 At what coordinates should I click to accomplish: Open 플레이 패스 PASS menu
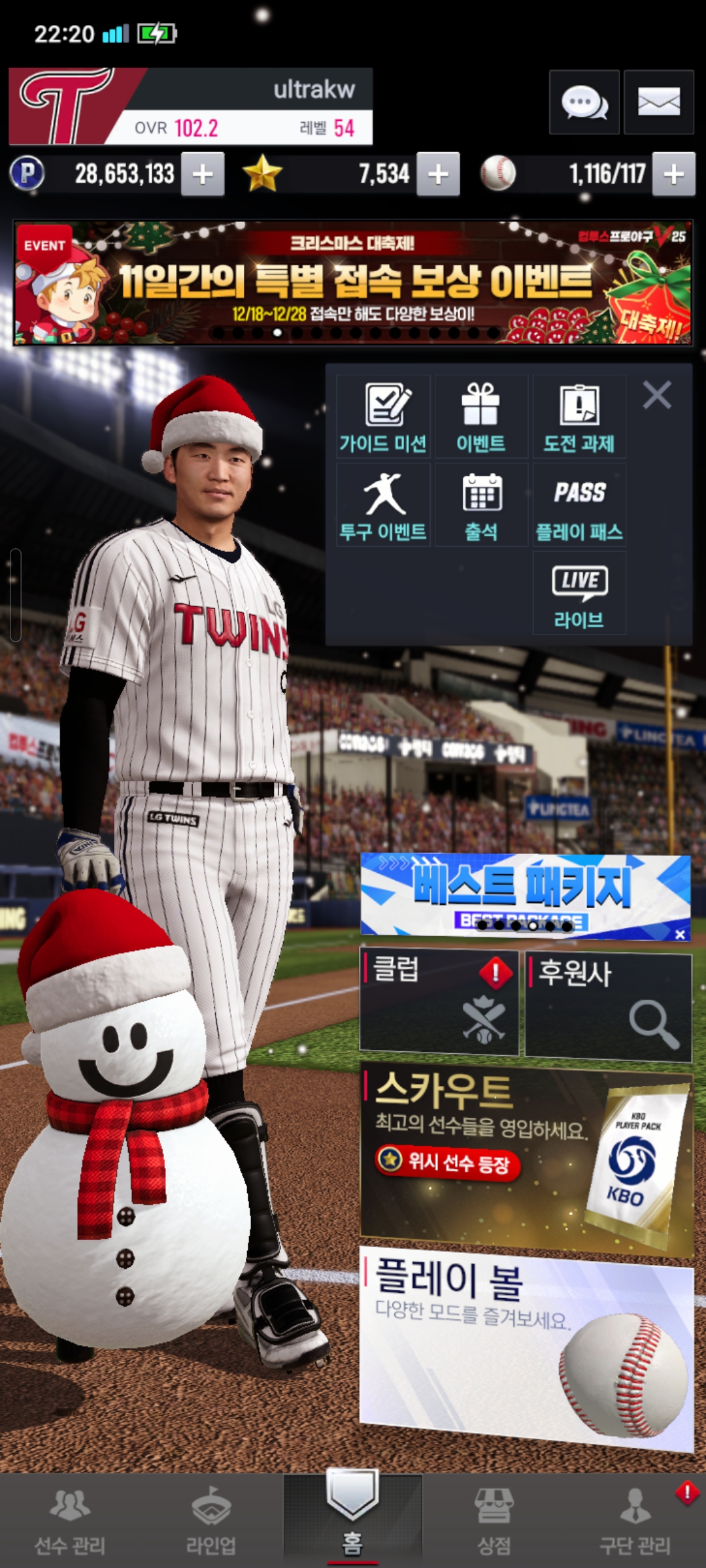pyautogui.click(x=579, y=505)
